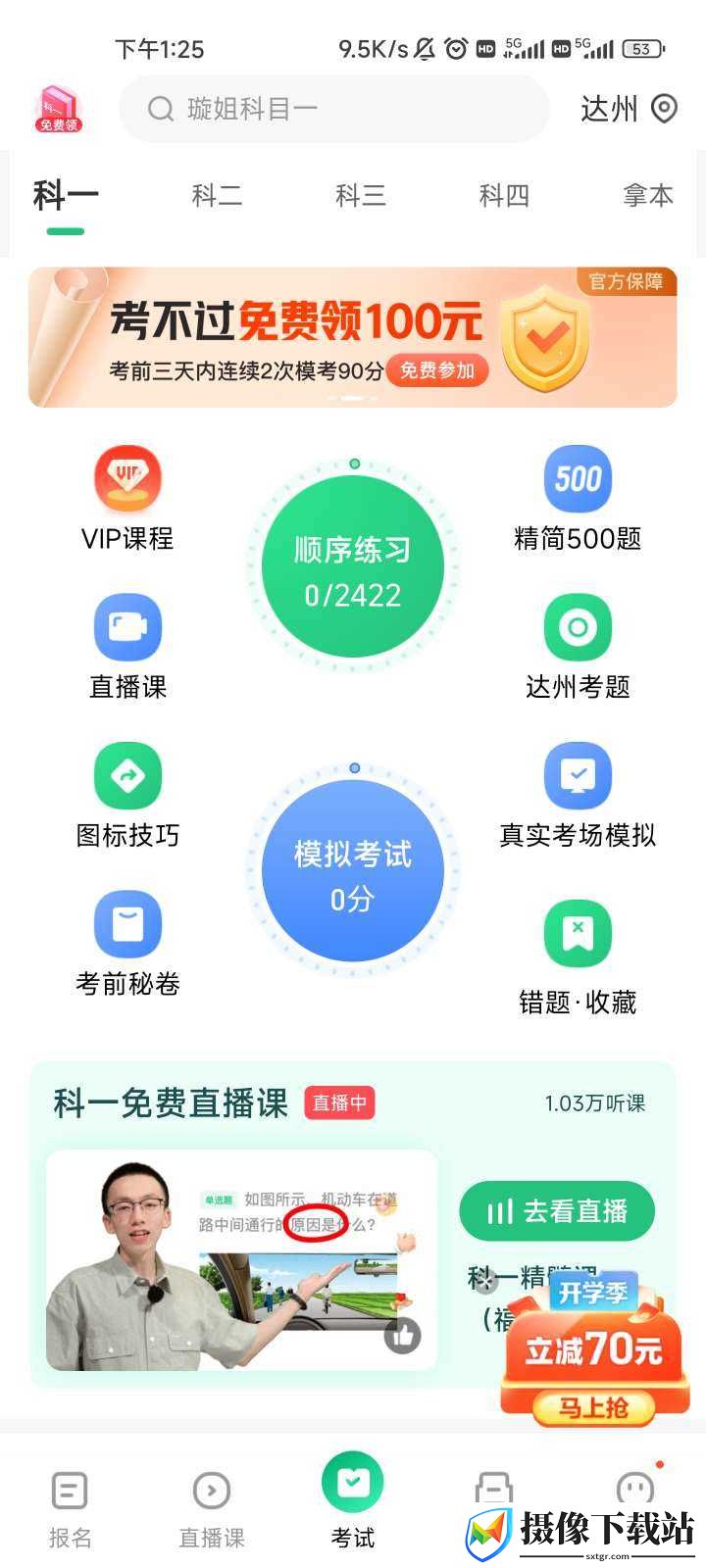Tap 免费参加 on the 100元 banner

[x=437, y=370]
